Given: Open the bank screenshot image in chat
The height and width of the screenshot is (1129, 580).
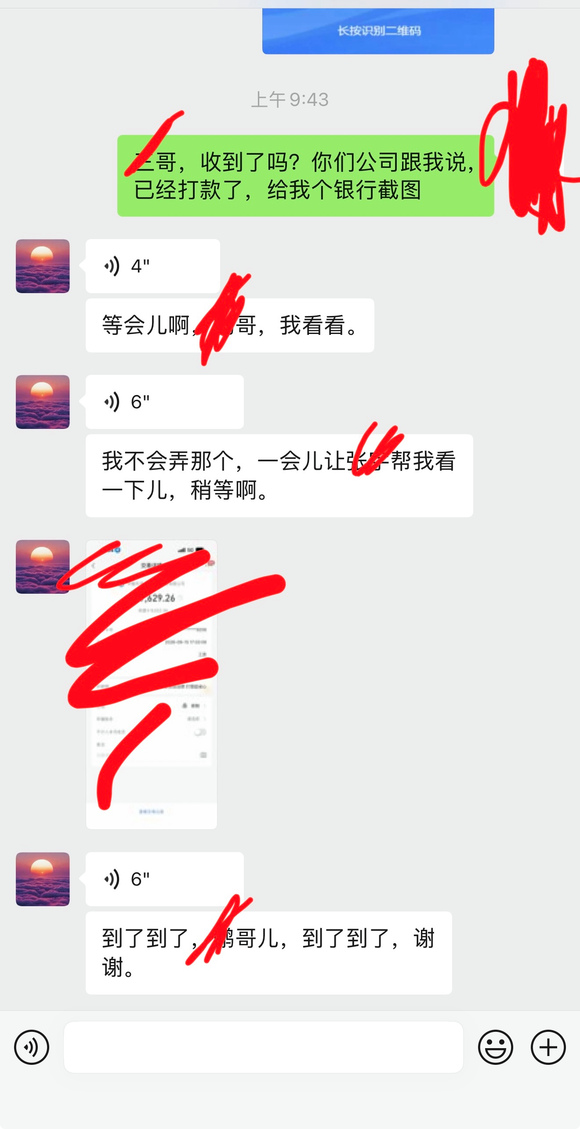Looking at the screenshot, I should coord(151,684).
